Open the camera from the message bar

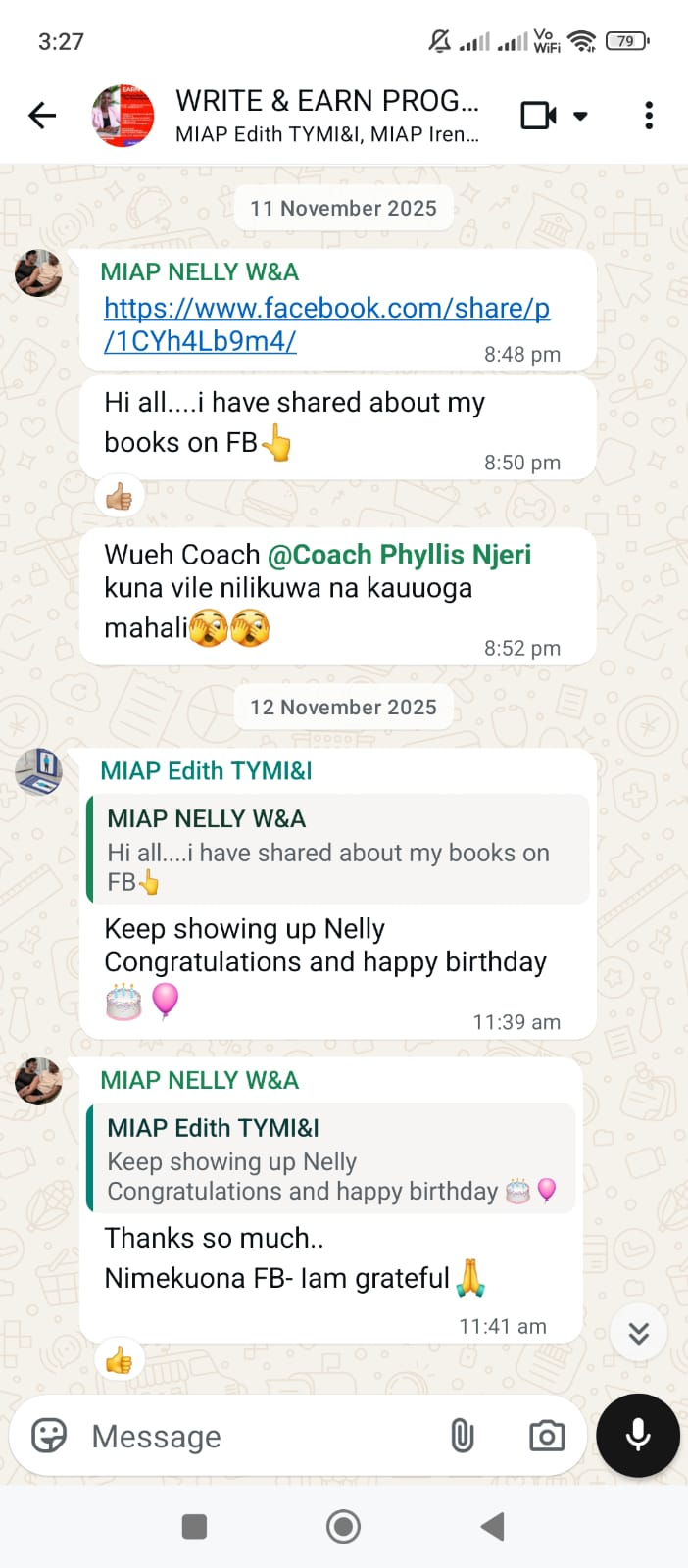click(546, 1436)
